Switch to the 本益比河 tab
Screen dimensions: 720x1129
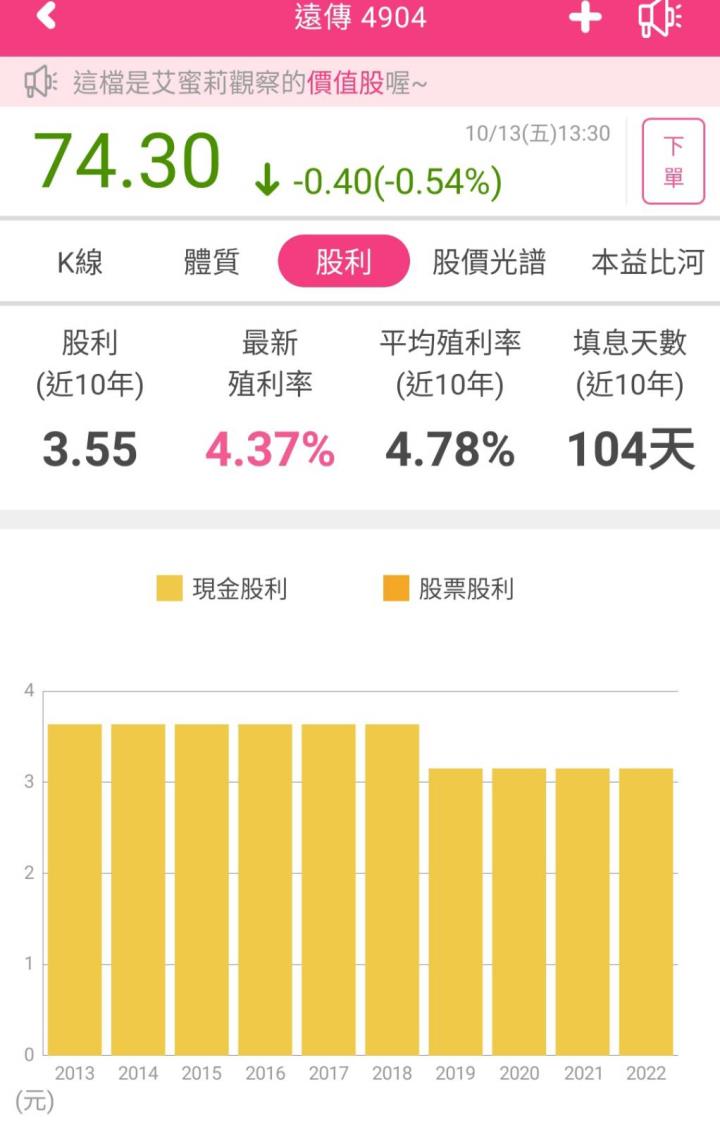tap(647, 260)
